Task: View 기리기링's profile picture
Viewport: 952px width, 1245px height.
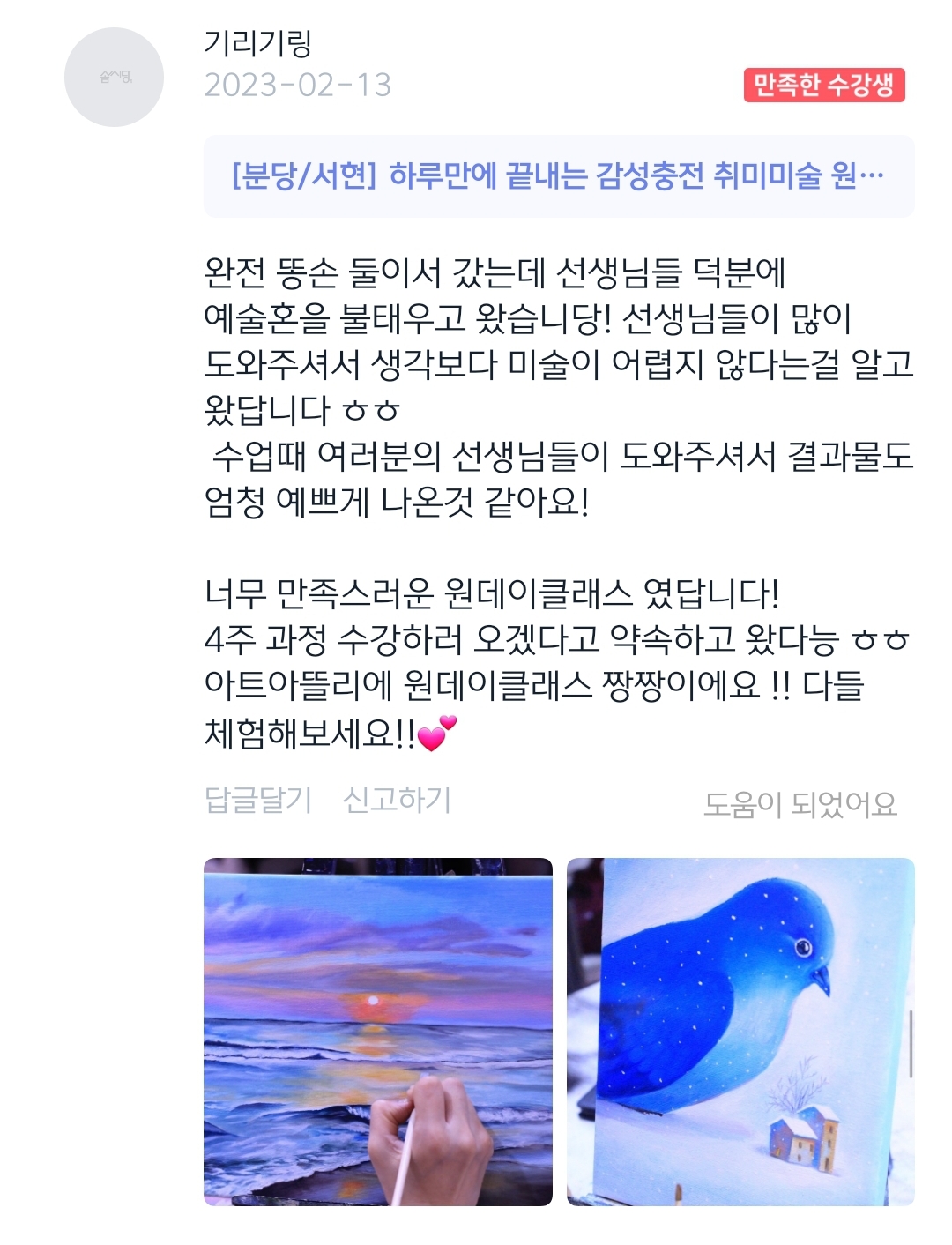Action: tap(115, 78)
